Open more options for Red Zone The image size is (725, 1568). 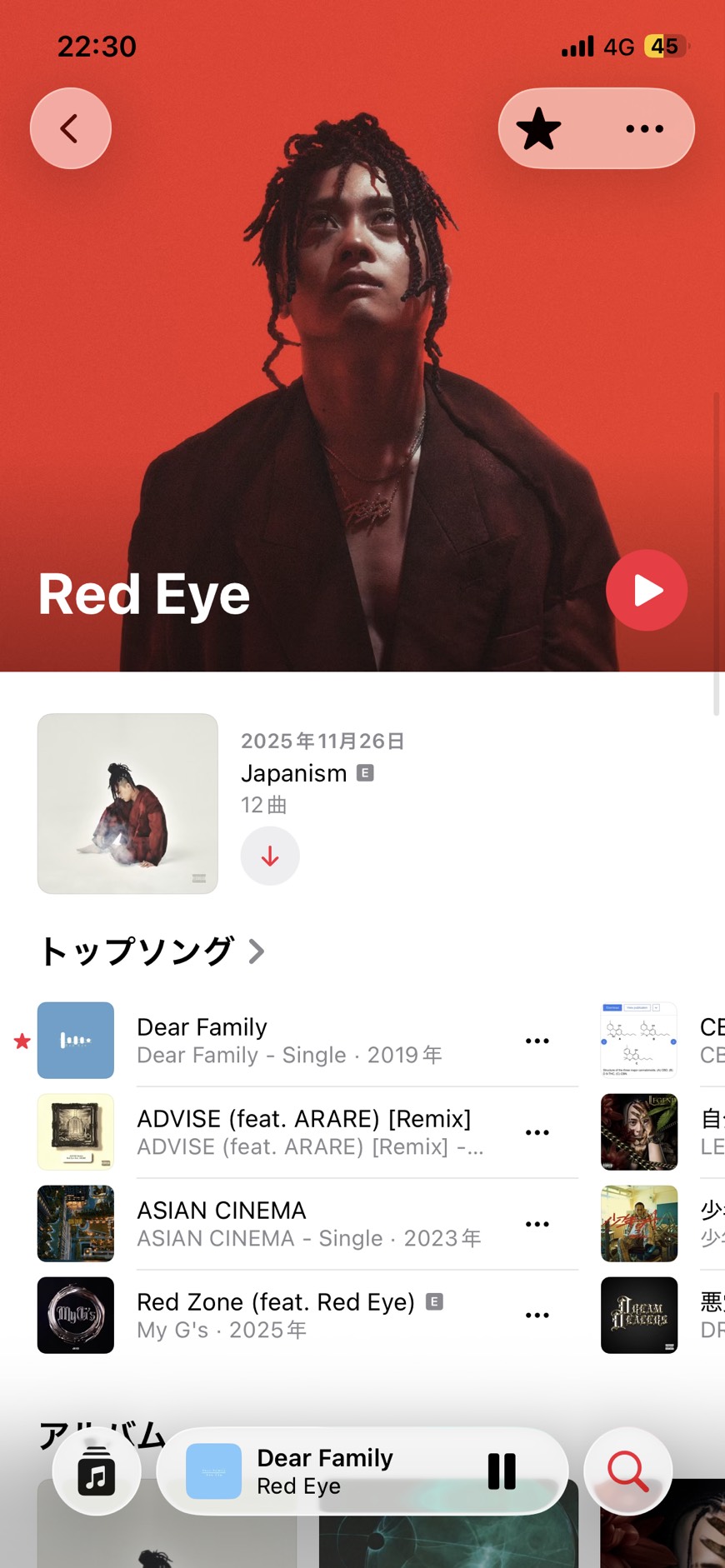[537, 1315]
